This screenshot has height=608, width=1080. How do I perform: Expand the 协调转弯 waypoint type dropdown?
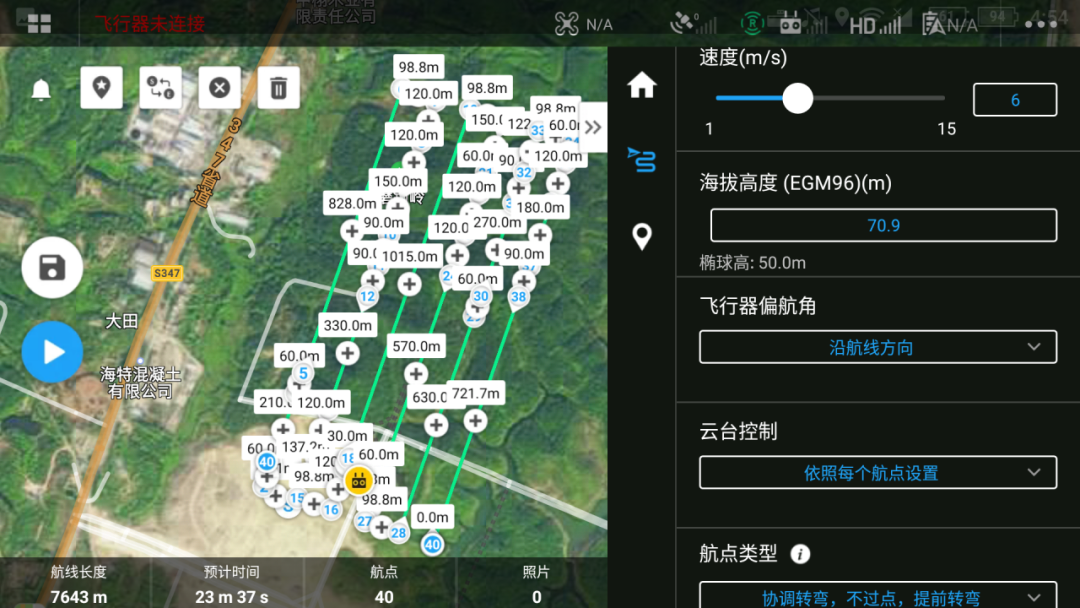[x=877, y=597]
